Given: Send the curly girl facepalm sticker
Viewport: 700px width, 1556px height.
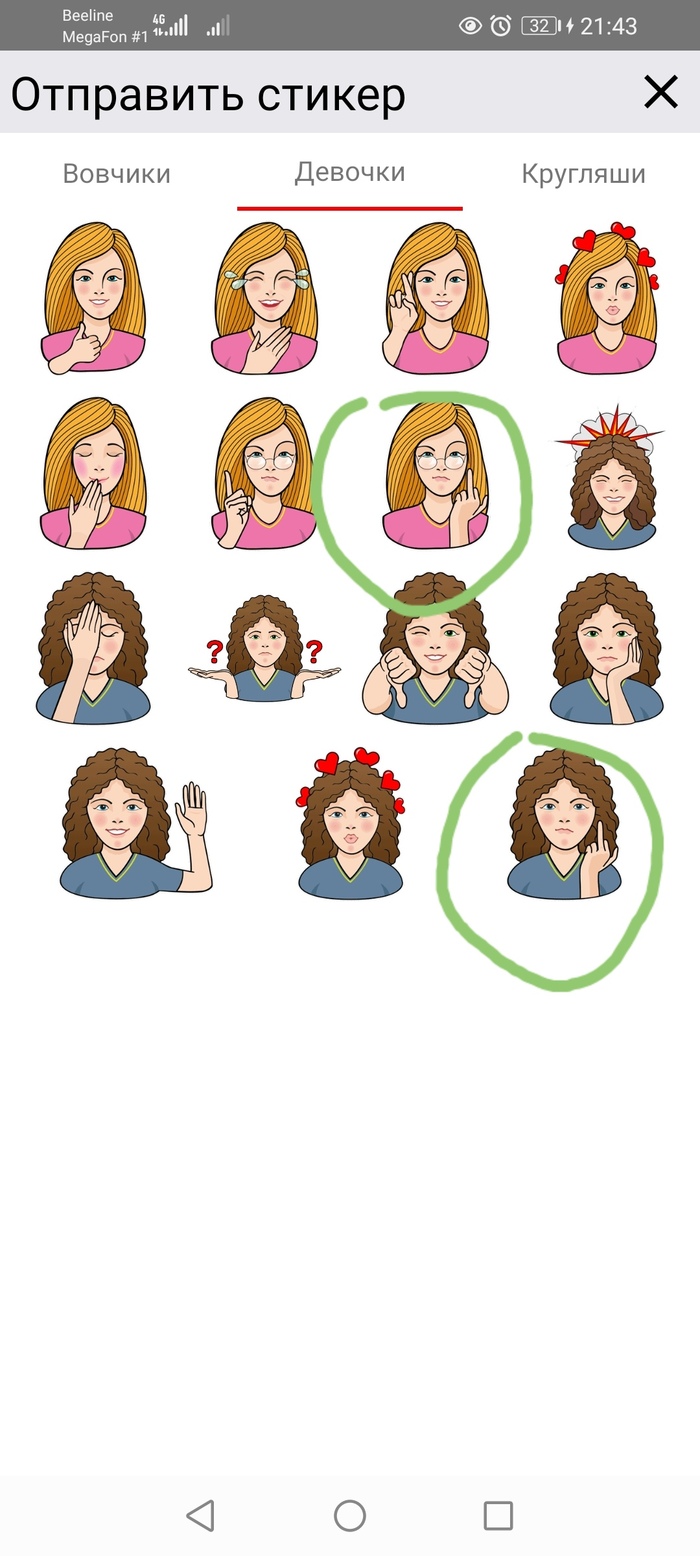Looking at the screenshot, I should 92,648.
